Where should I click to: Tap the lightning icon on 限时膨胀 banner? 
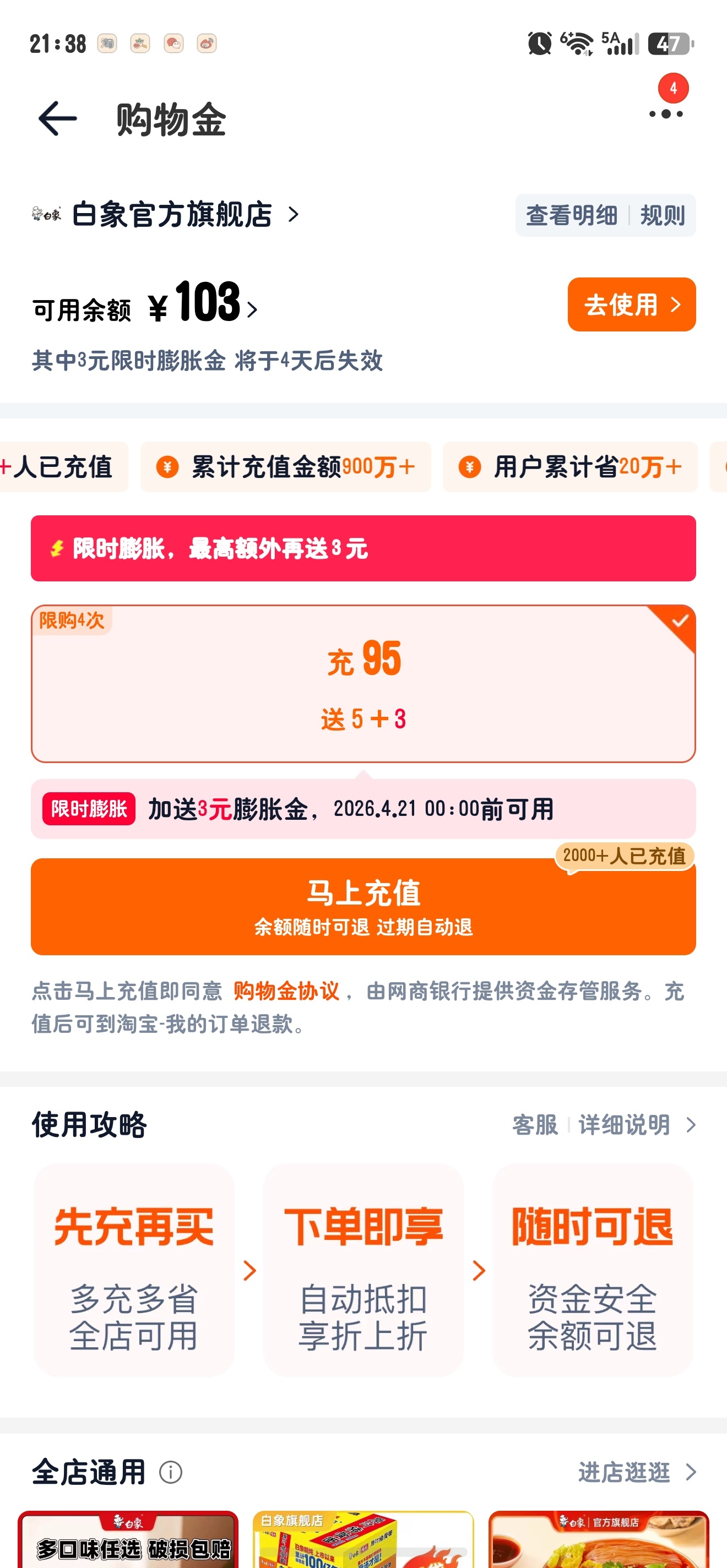57,548
